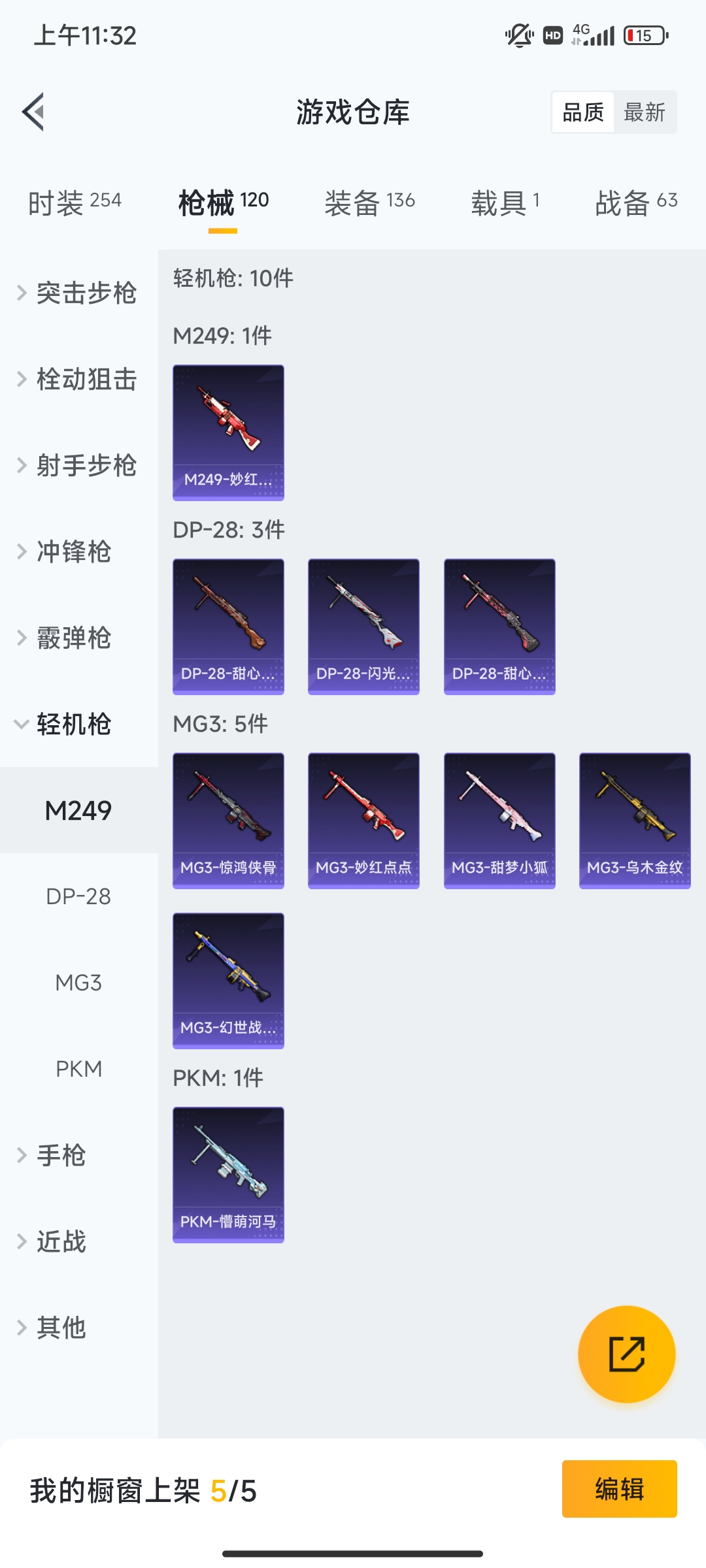View MG3-惊鸿侠骨 skin
706x1568 pixels.
point(228,821)
